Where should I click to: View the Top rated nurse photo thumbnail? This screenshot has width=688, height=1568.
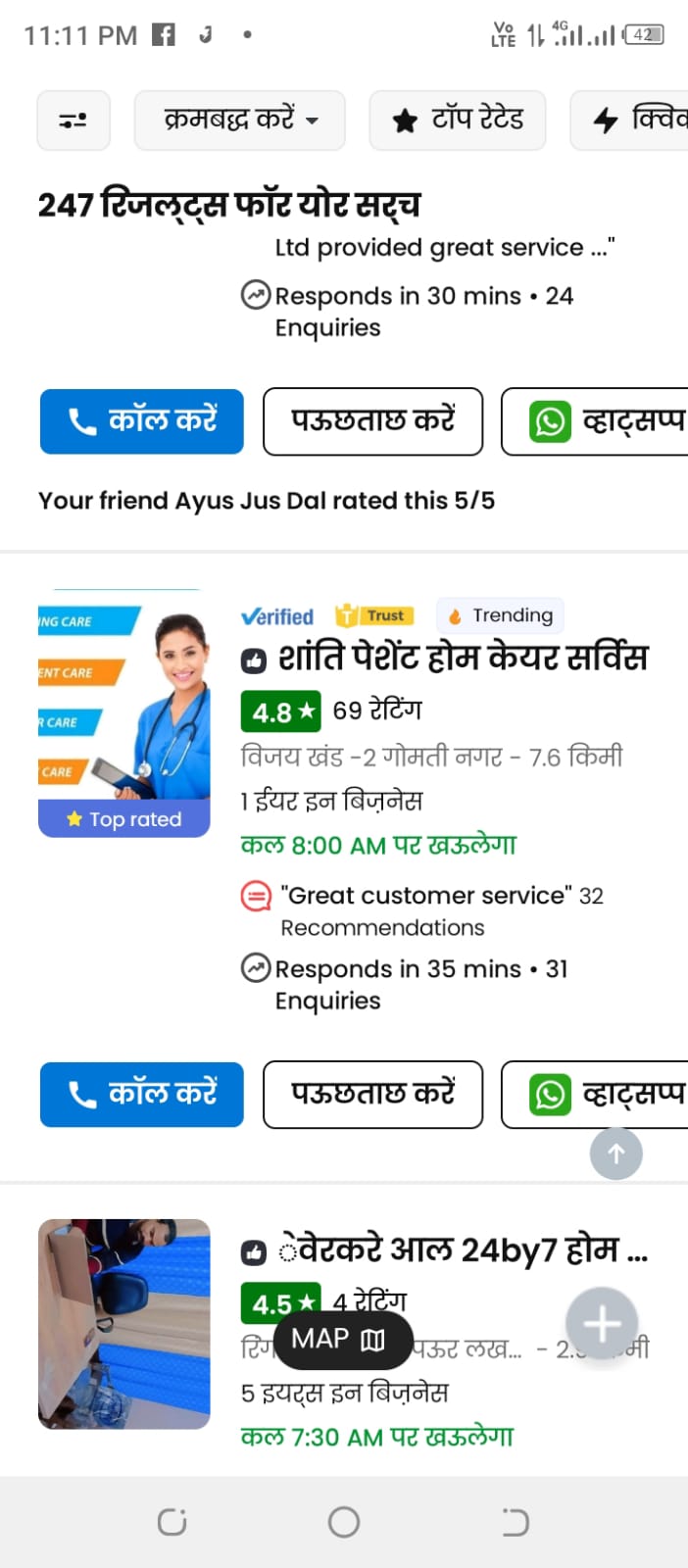(x=124, y=713)
